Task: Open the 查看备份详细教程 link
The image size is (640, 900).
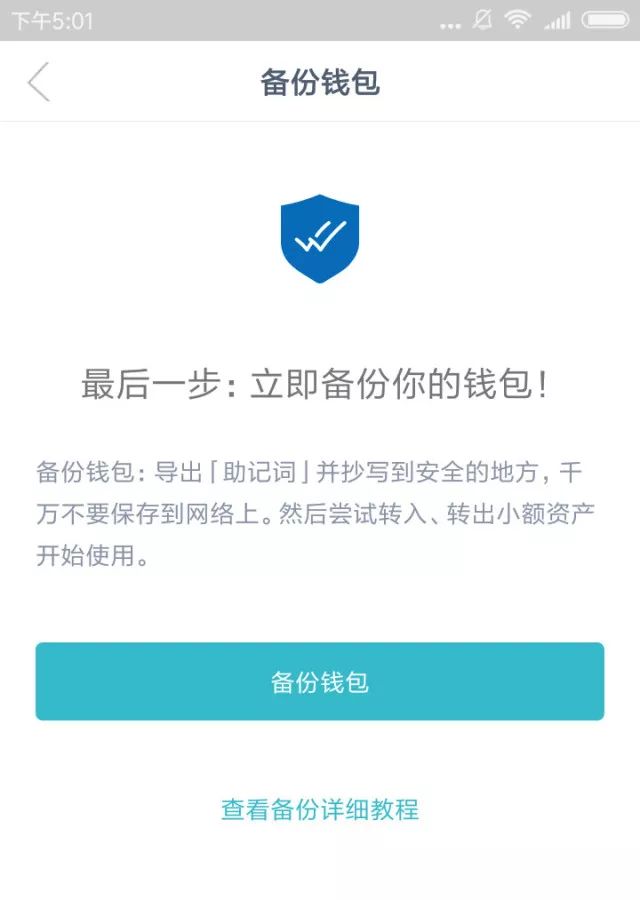Action: tap(320, 809)
